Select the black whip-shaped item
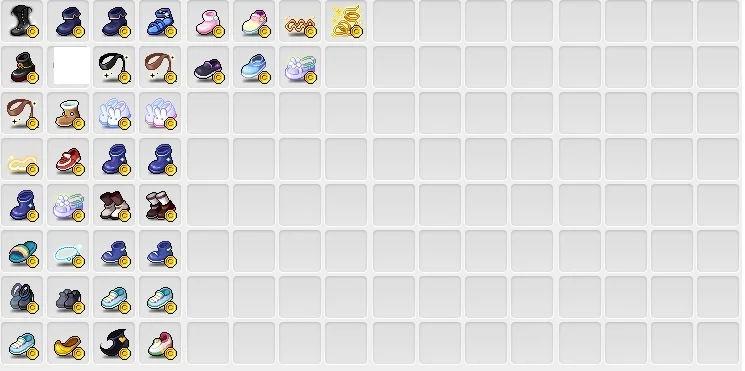The height and width of the screenshot is (371, 745). coord(115,68)
